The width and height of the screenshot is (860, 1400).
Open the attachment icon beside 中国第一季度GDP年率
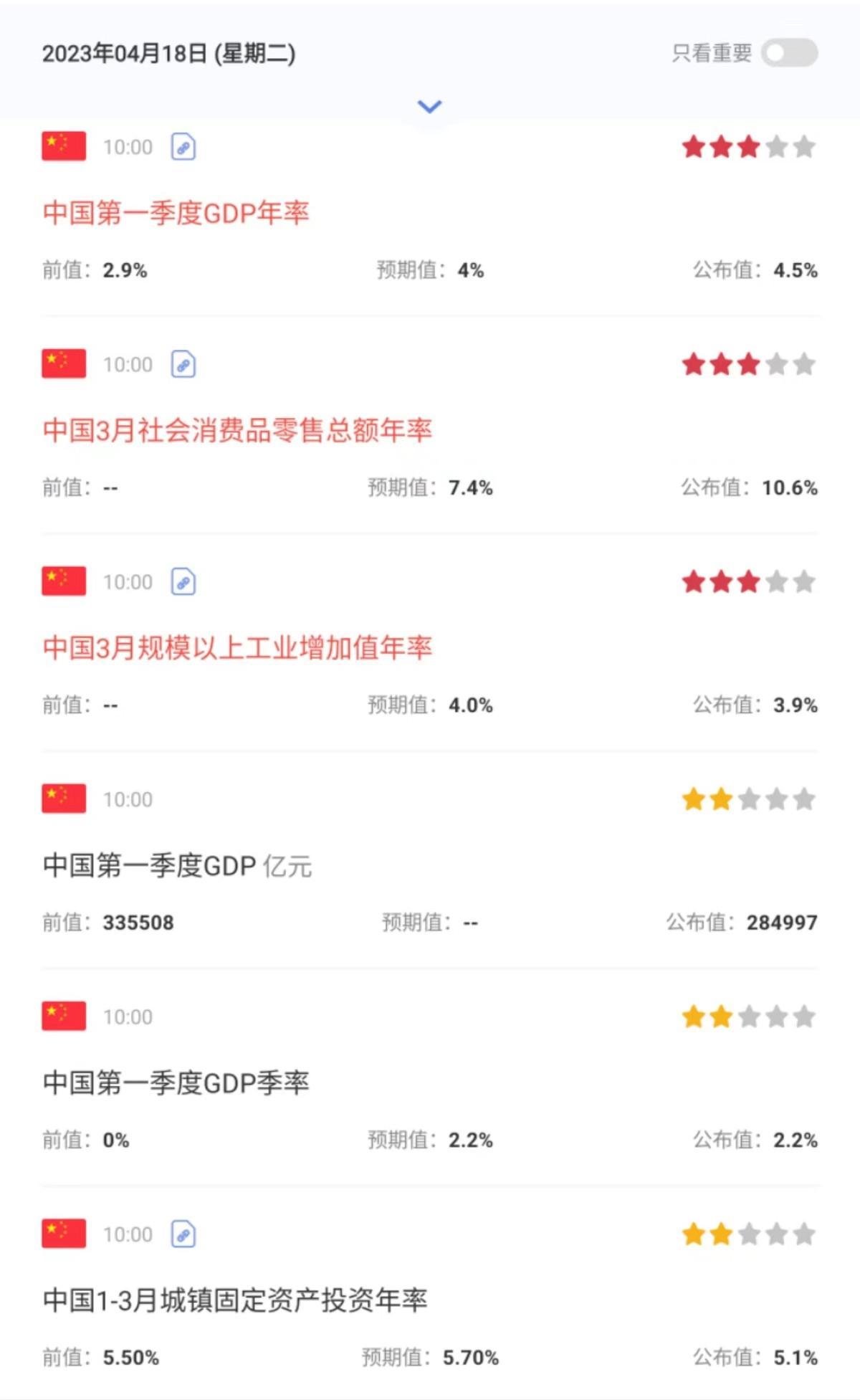click(185, 146)
